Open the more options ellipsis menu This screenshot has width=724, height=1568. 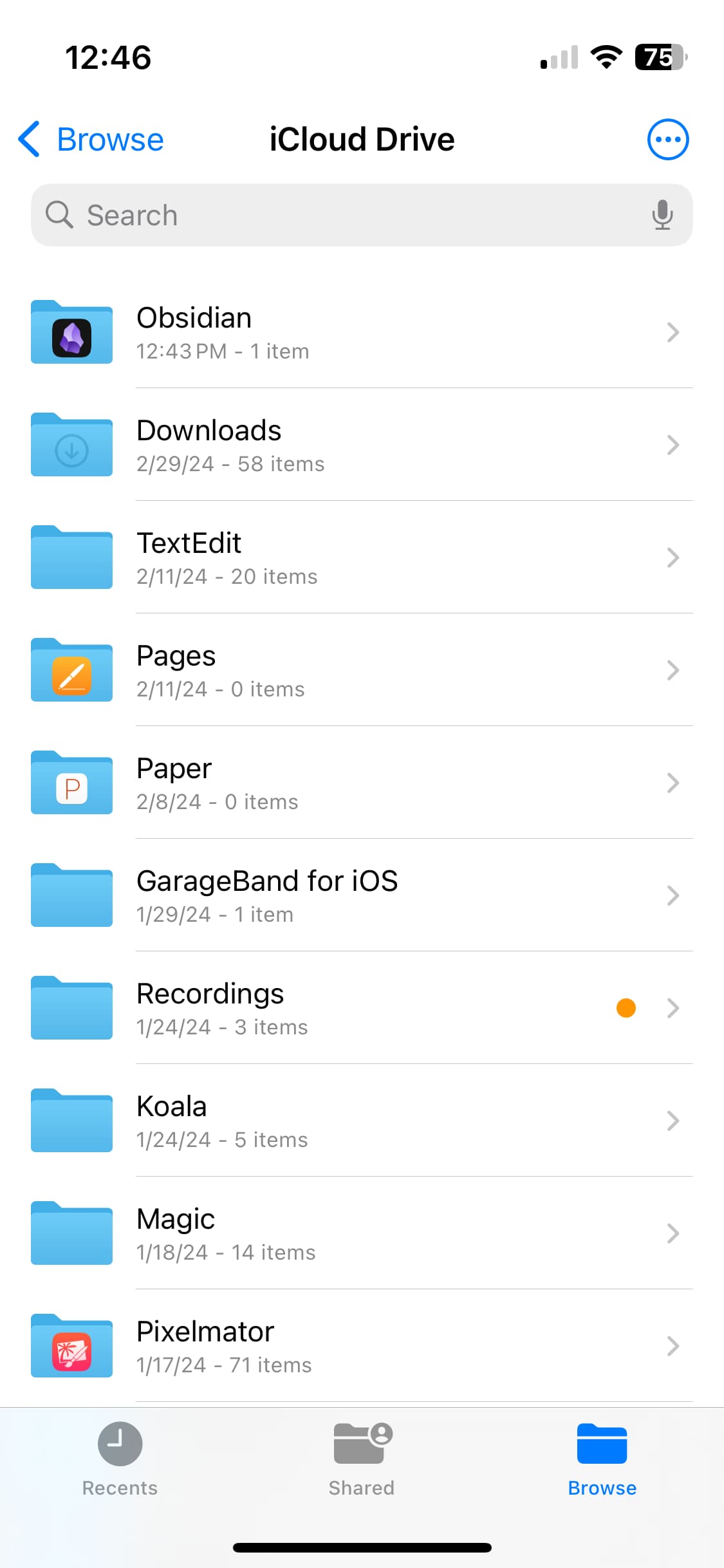667,139
